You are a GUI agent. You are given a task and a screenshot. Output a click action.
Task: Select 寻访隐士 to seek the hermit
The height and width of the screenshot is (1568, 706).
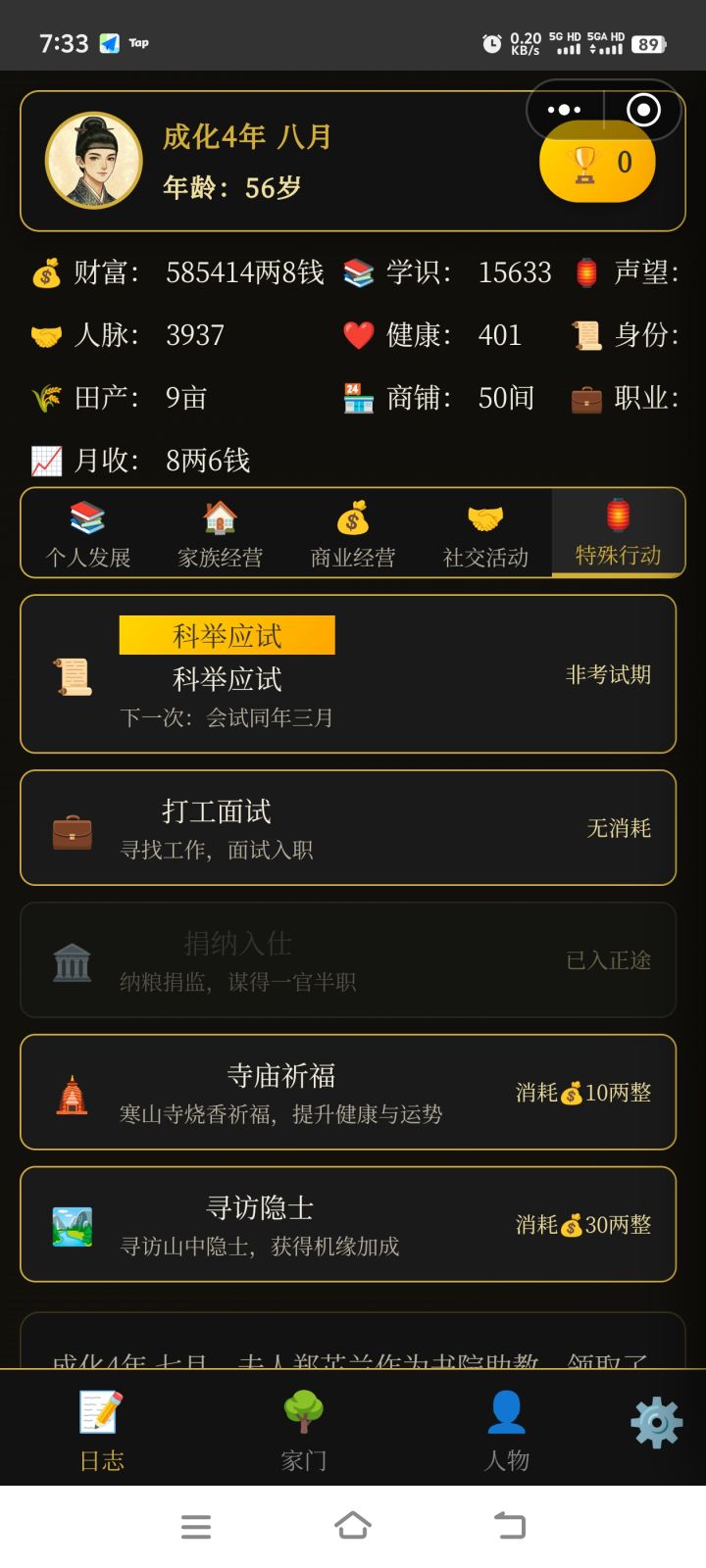348,1225
